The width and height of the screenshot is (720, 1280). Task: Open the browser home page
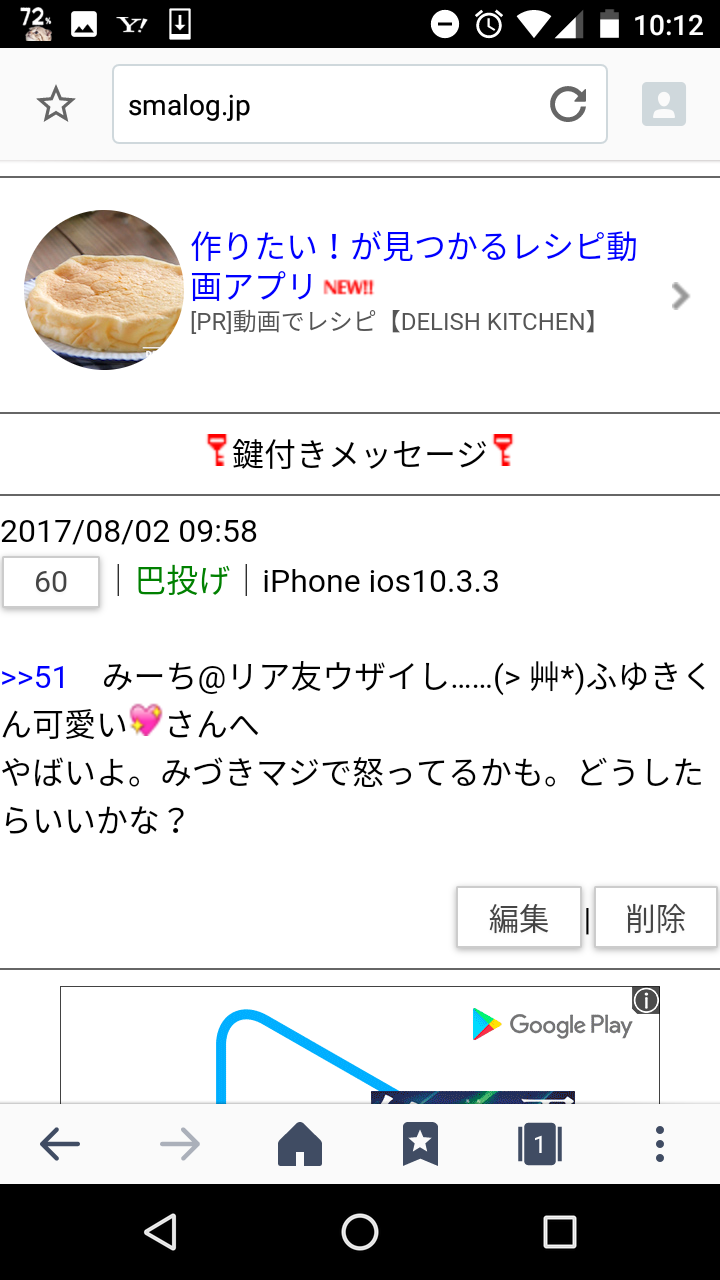300,1145
